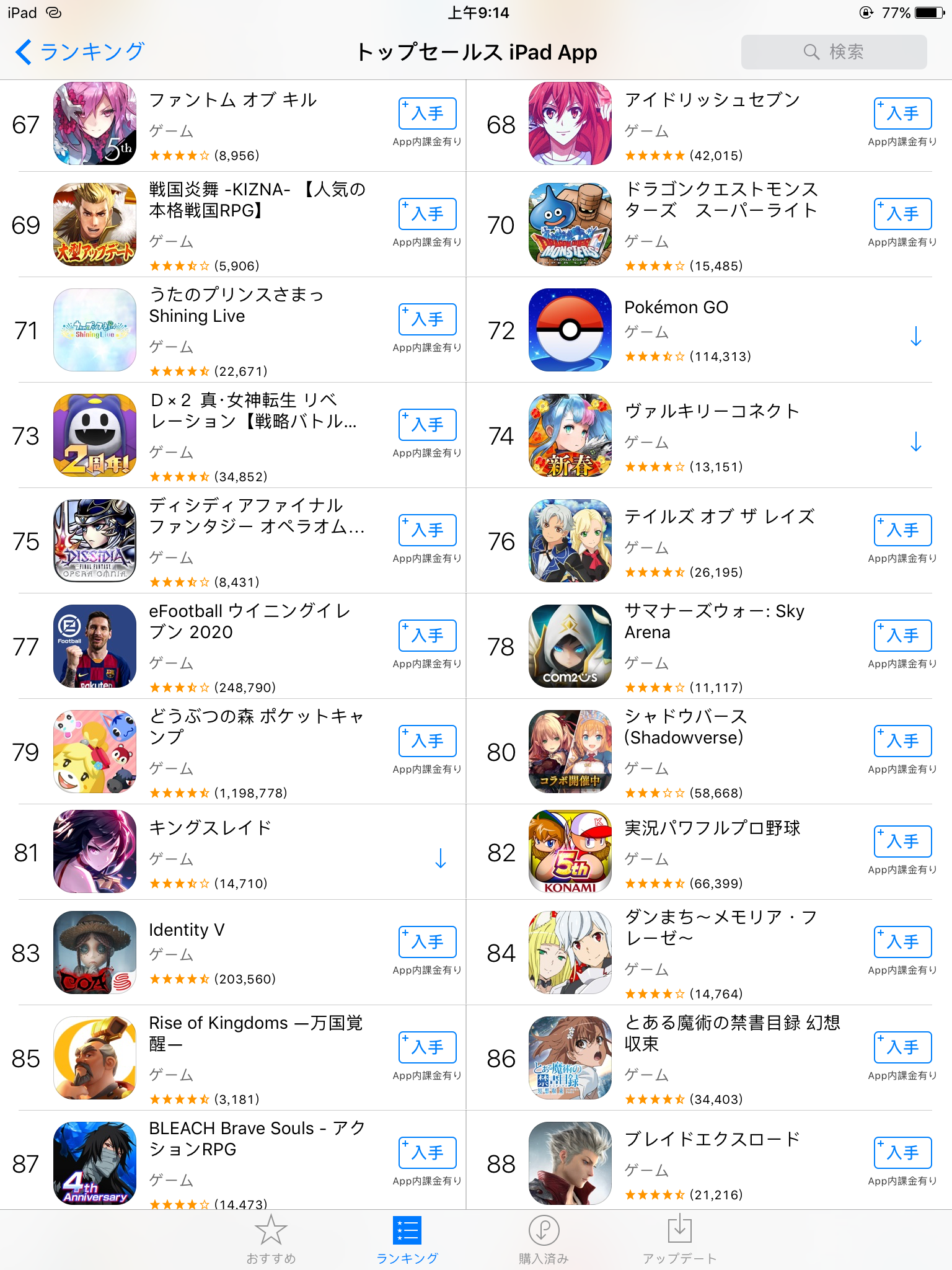Open the 検索 search field
The width and height of the screenshot is (952, 1270).
tap(834, 52)
